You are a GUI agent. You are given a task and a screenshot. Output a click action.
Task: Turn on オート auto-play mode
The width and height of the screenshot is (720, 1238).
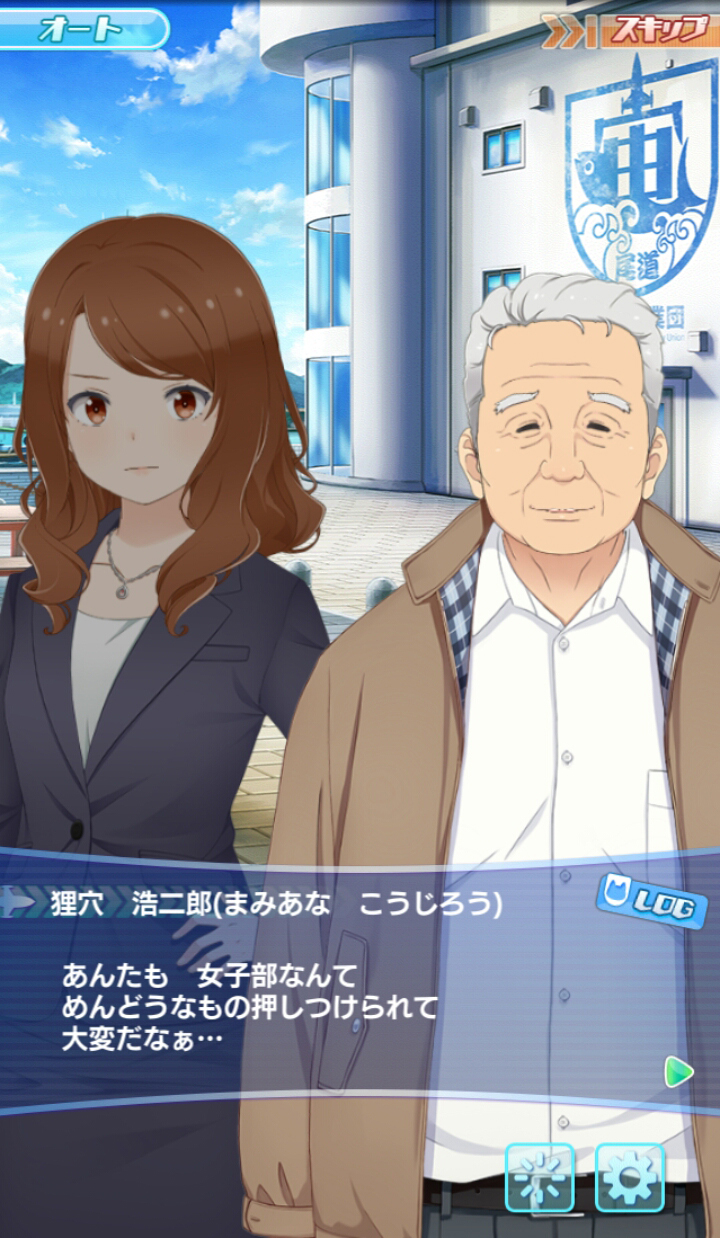click(82, 28)
